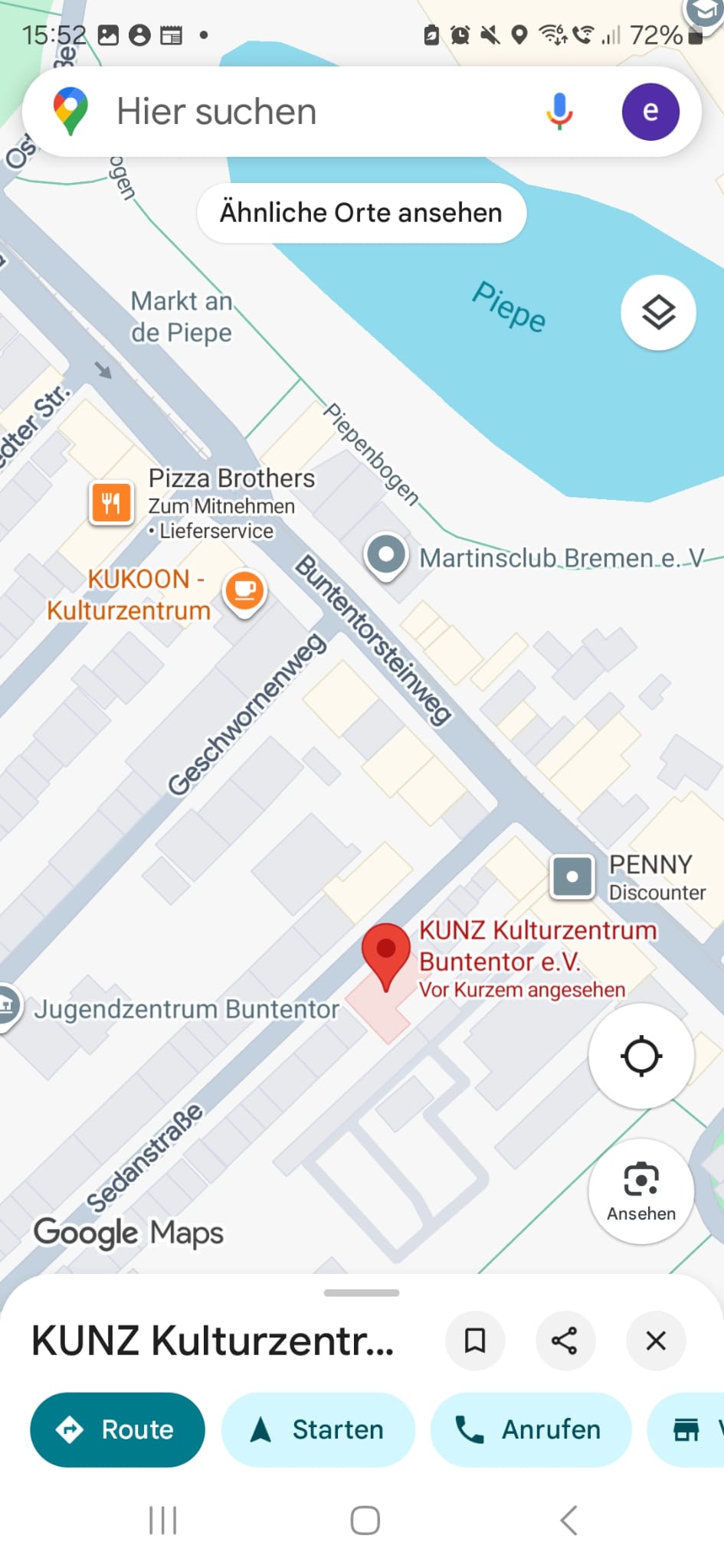The height and width of the screenshot is (1568, 724).
Task: Close the KUNZ Kulturzentrum place card
Action: pos(656,1341)
